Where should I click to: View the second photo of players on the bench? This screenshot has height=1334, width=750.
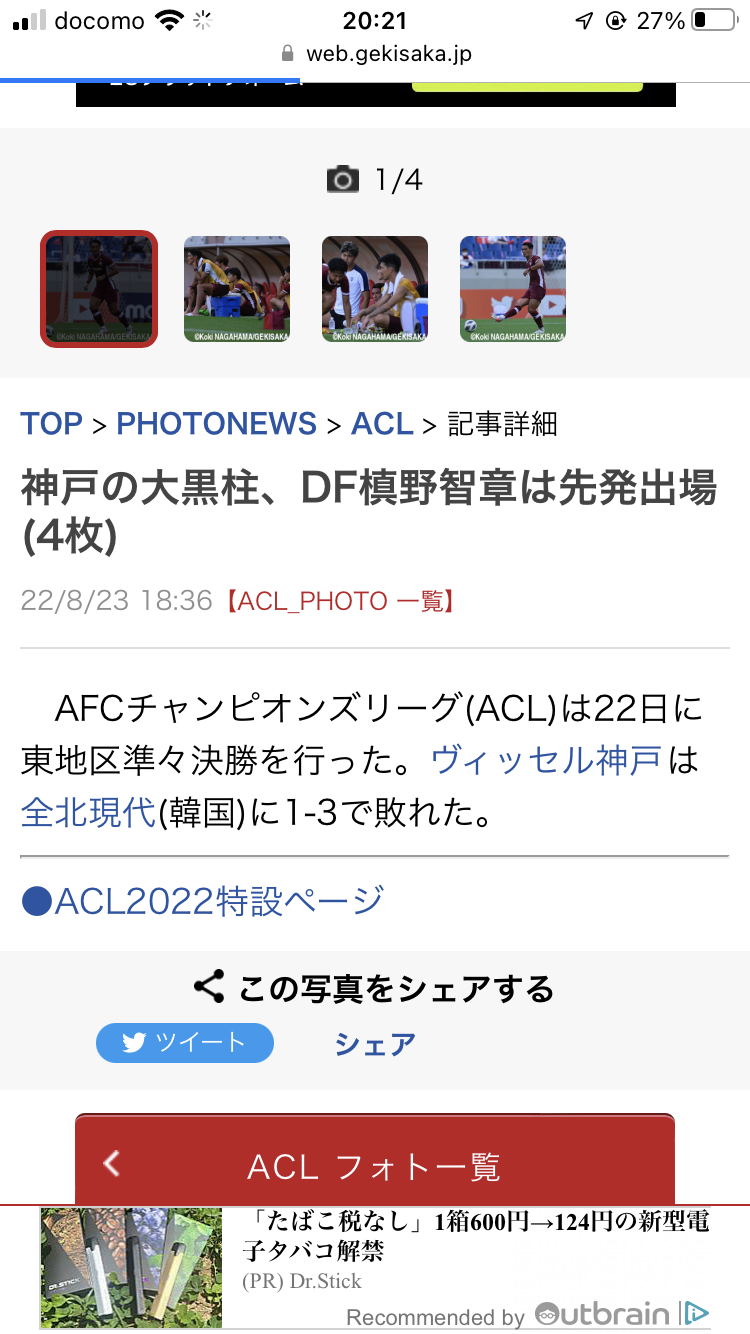237,289
